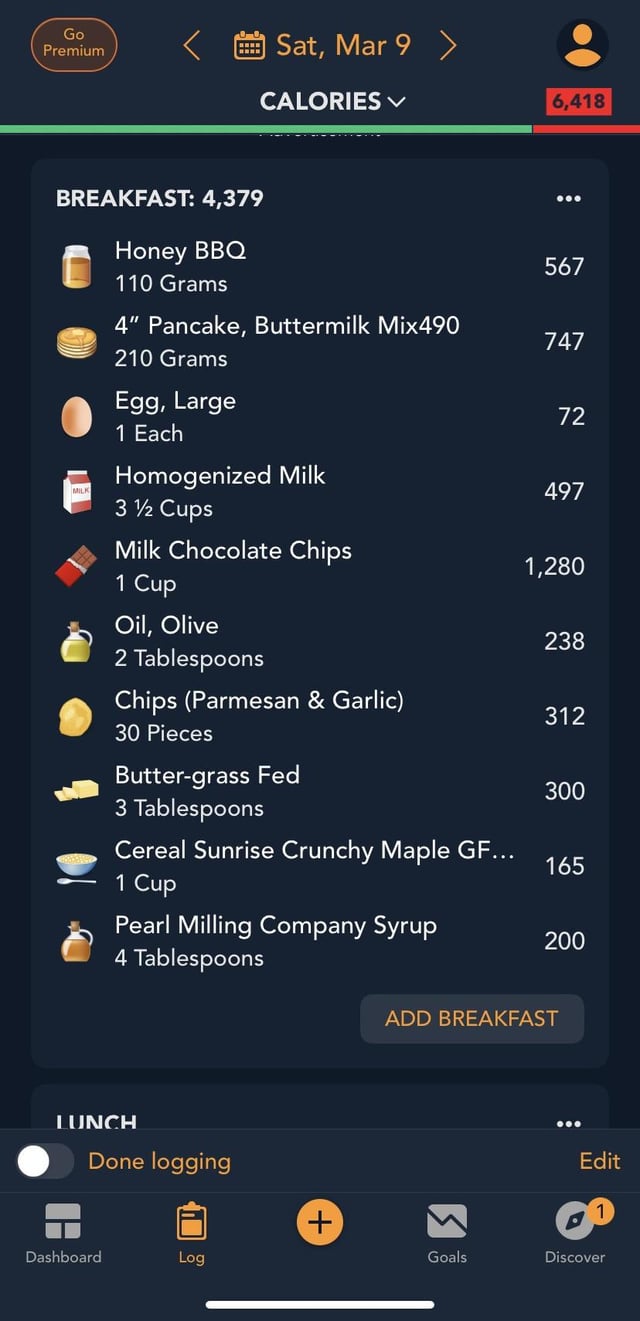Open the profile avatar
The width and height of the screenshot is (640, 1321).
click(x=582, y=45)
